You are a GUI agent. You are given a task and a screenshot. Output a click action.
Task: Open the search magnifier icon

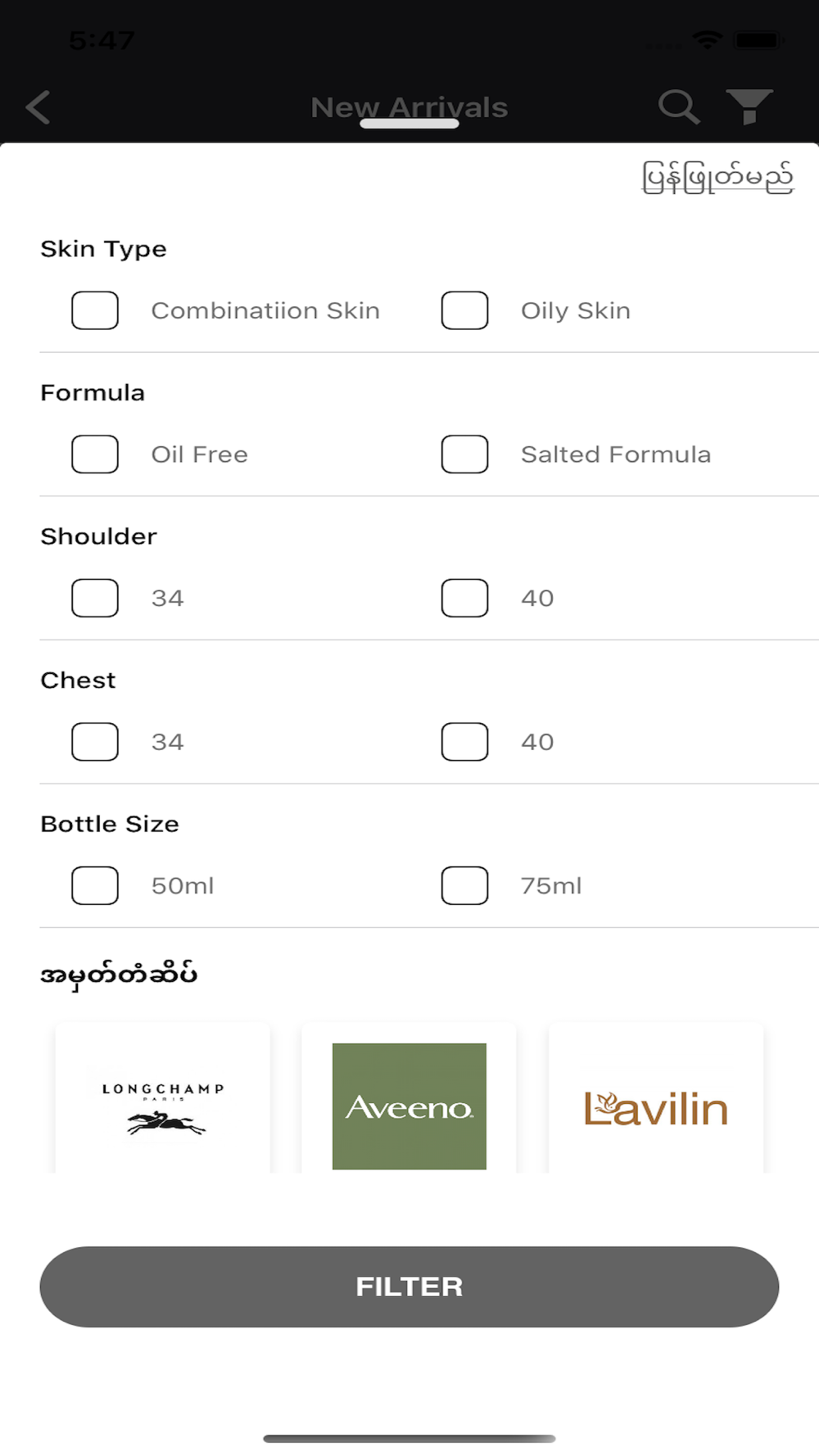coord(679,107)
